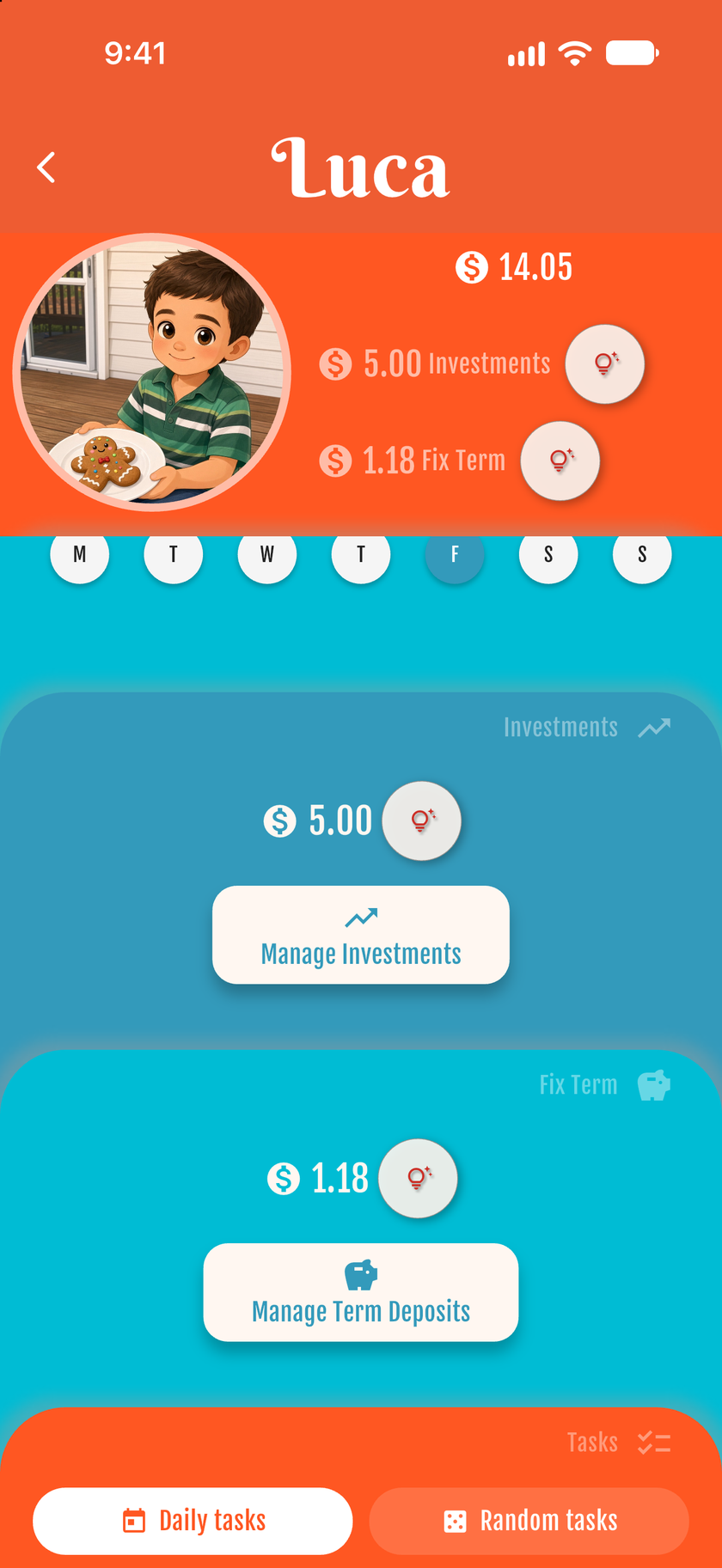Switch to Daily tasks
Viewport: 722px width, 1568px height.
coord(193,1521)
